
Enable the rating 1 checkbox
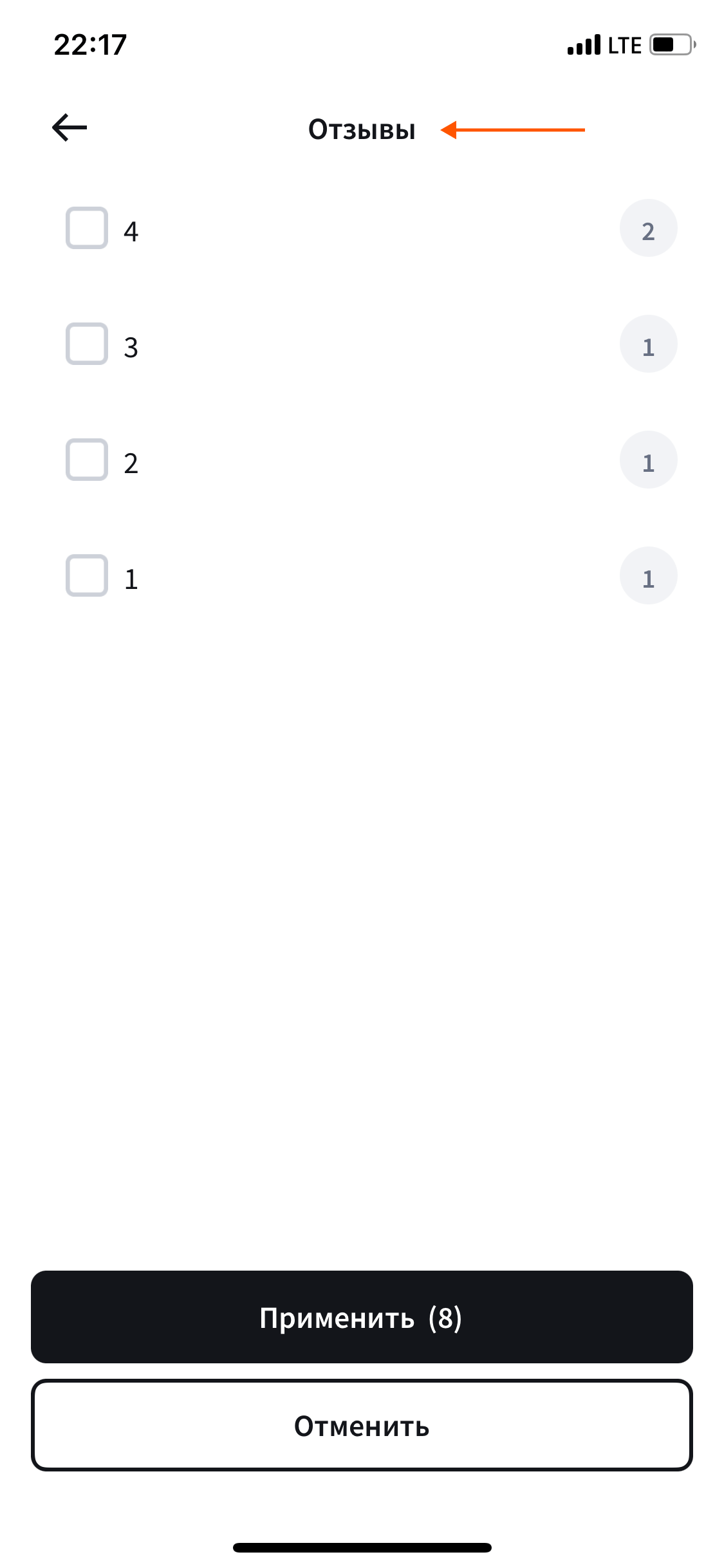point(87,575)
